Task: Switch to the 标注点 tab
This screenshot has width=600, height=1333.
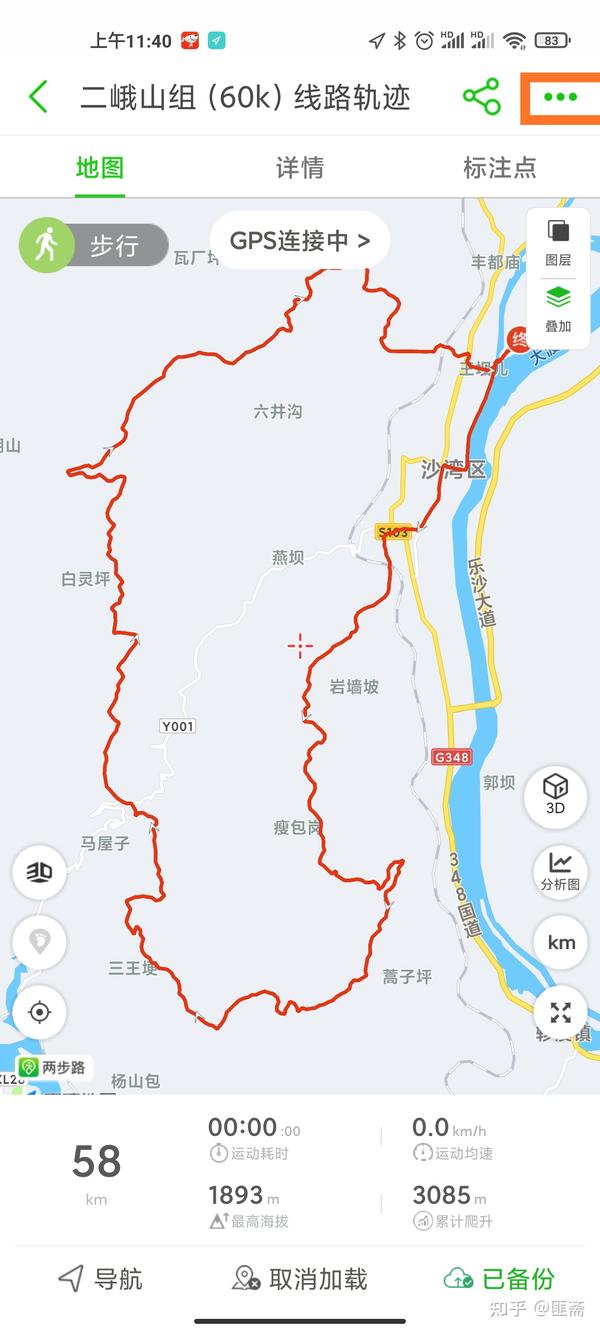Action: [500, 168]
